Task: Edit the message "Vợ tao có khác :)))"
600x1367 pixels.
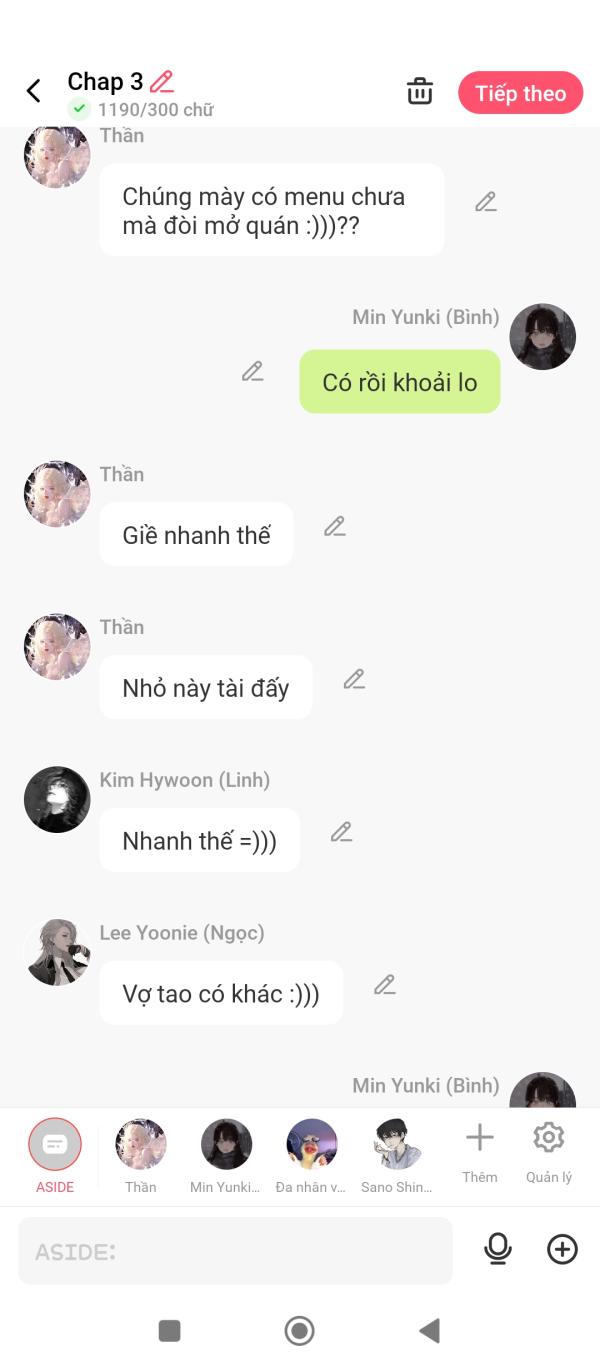Action: (385, 985)
